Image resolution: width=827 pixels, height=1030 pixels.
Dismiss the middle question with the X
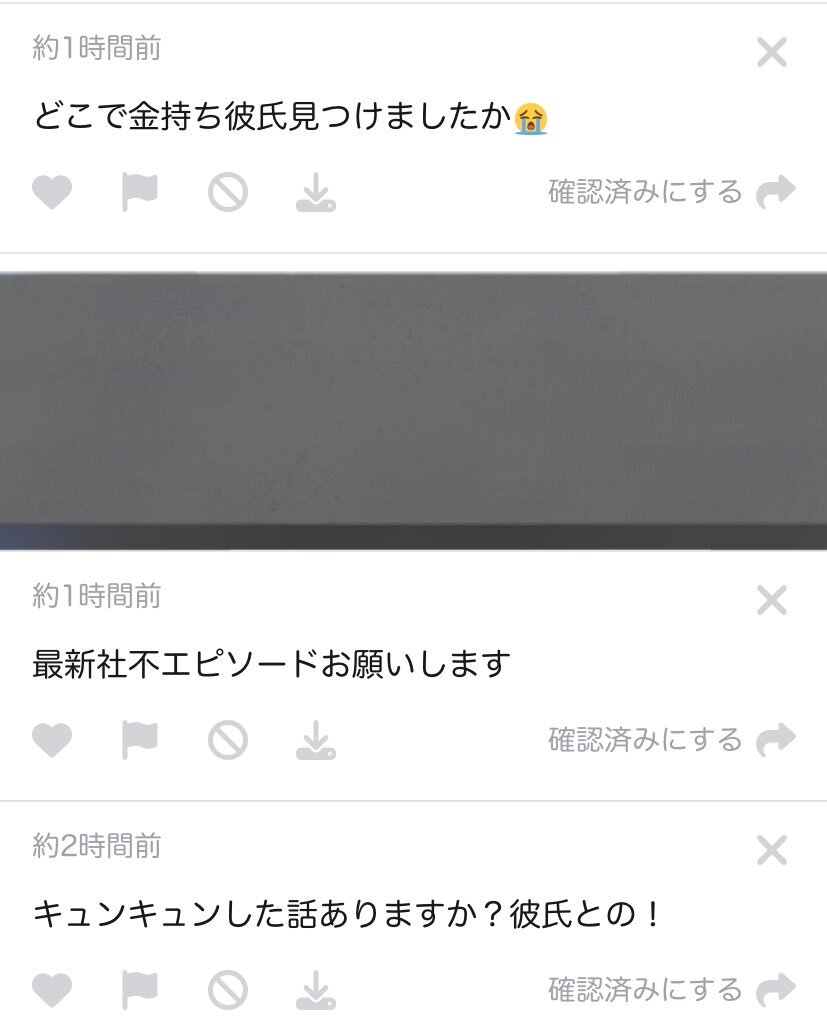(x=771, y=601)
